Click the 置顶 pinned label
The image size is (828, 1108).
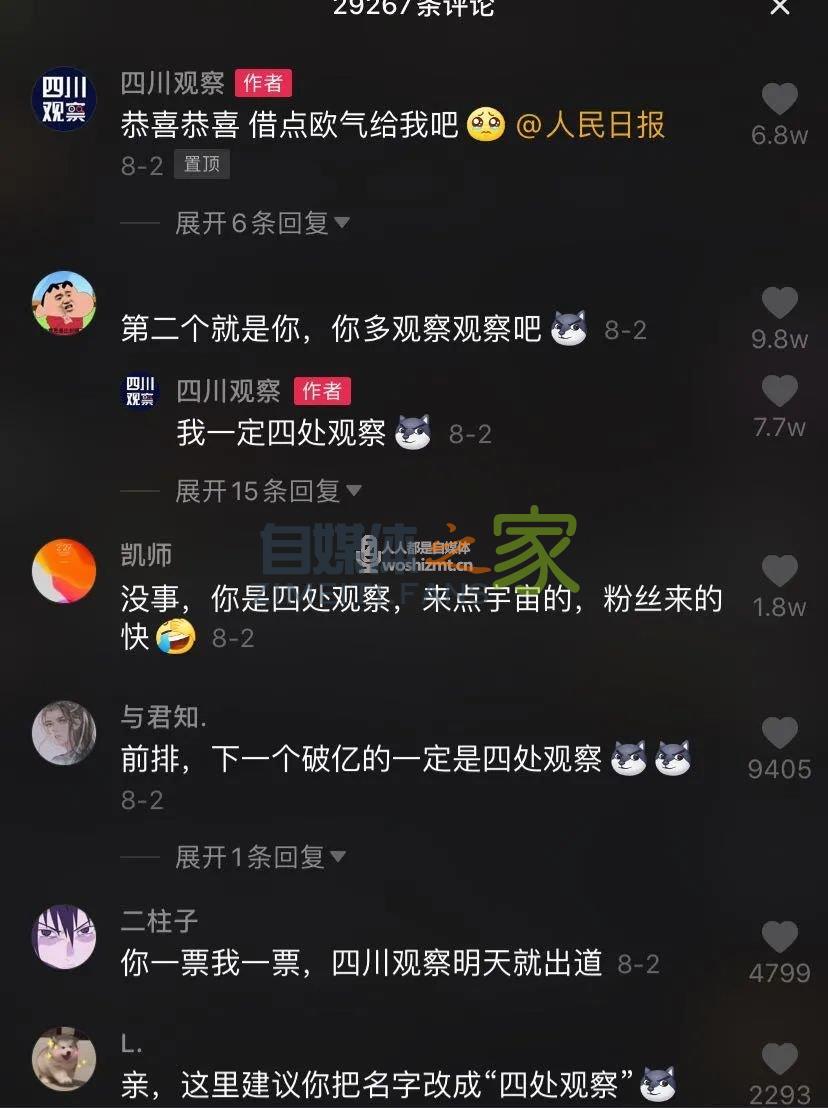click(x=202, y=165)
